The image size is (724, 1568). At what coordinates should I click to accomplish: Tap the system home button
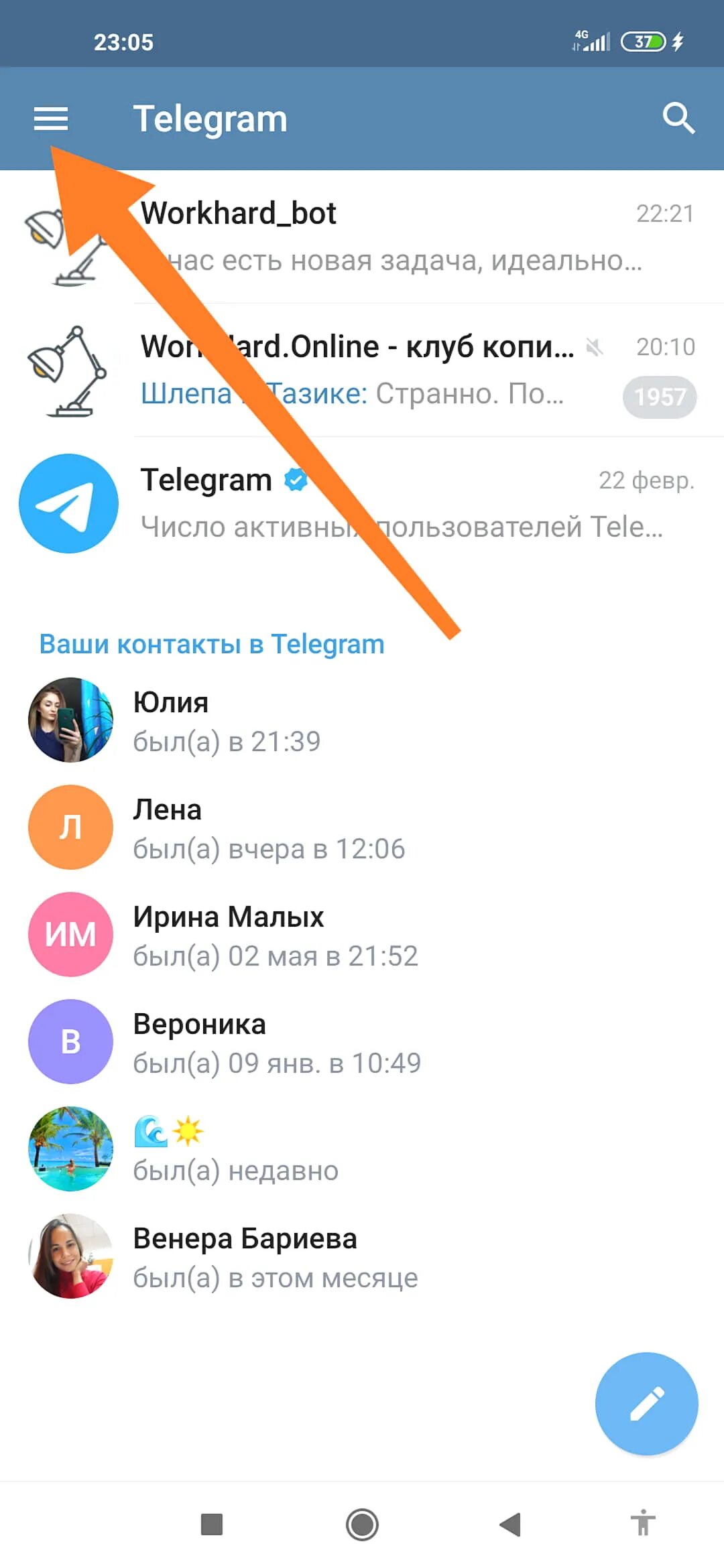pos(362,1524)
